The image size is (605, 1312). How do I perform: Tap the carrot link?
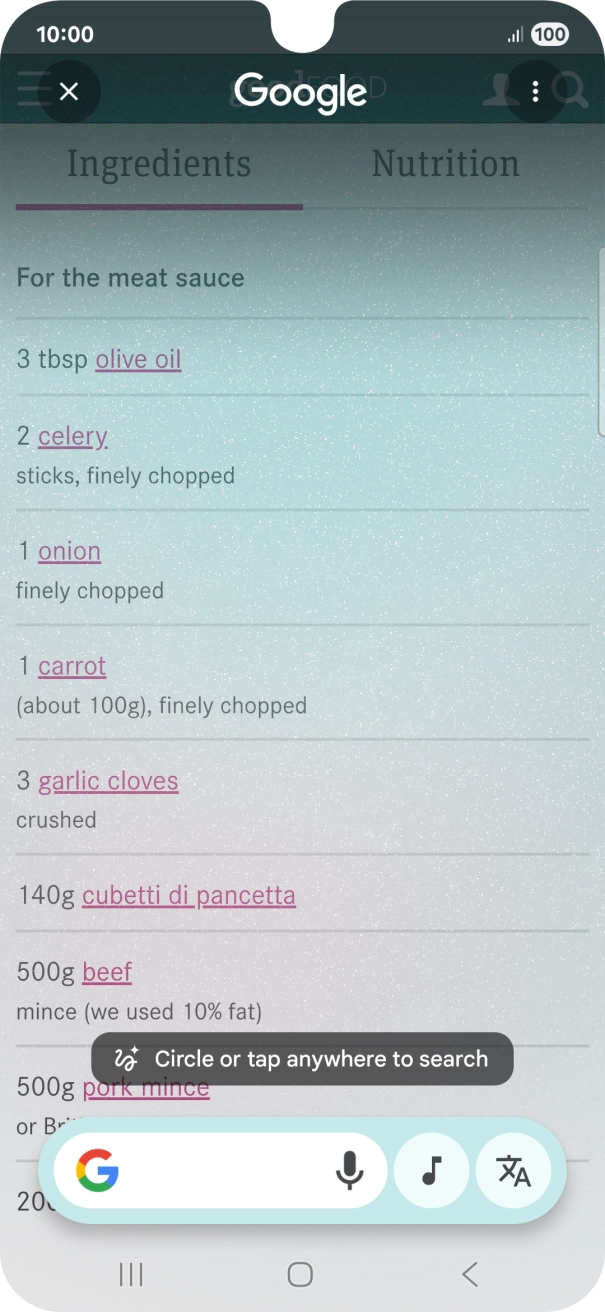pyautogui.click(x=72, y=666)
